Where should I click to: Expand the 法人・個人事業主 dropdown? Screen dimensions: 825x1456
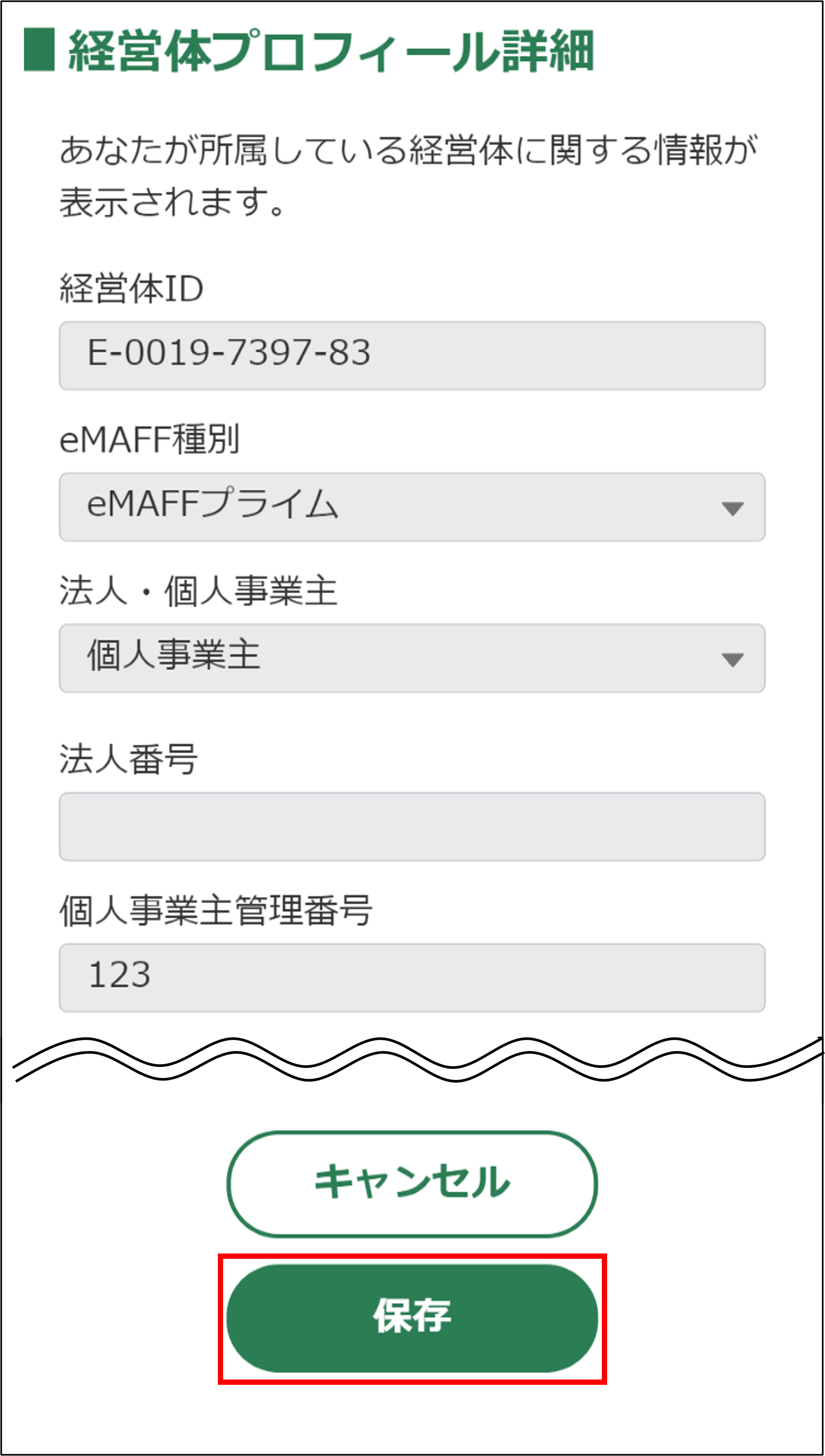click(x=412, y=658)
